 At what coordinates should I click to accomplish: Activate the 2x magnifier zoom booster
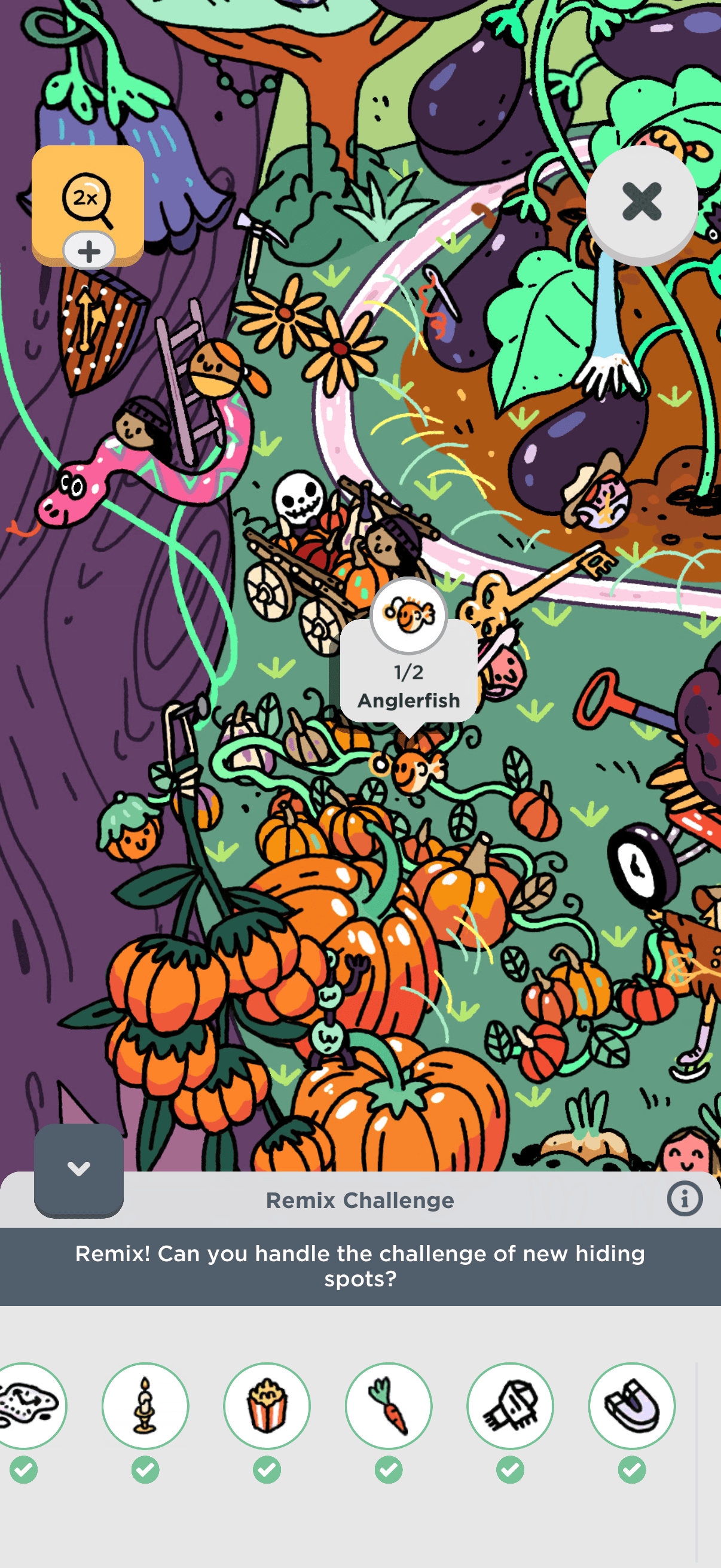[x=88, y=203]
